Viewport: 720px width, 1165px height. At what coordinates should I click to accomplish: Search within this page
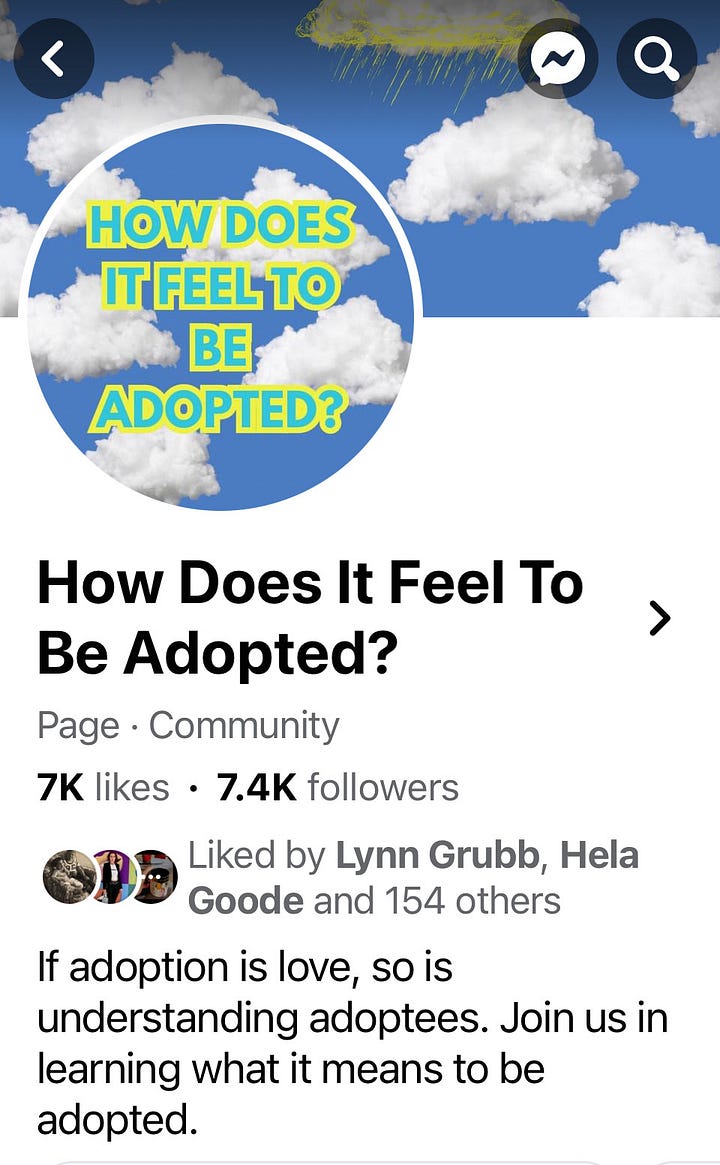click(657, 59)
